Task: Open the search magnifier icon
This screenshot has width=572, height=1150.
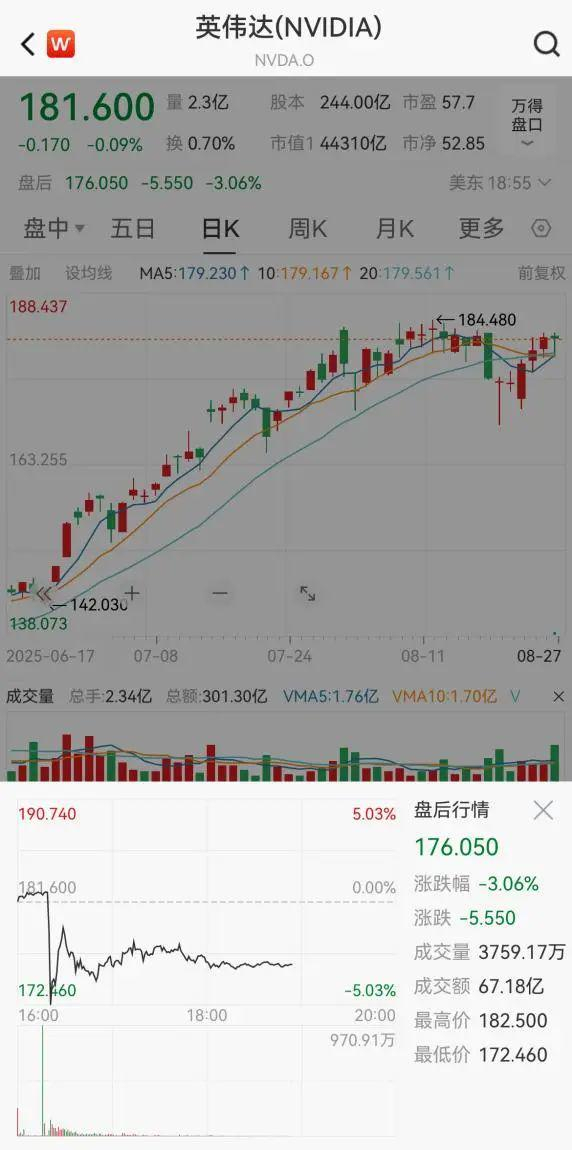Action: click(x=546, y=45)
